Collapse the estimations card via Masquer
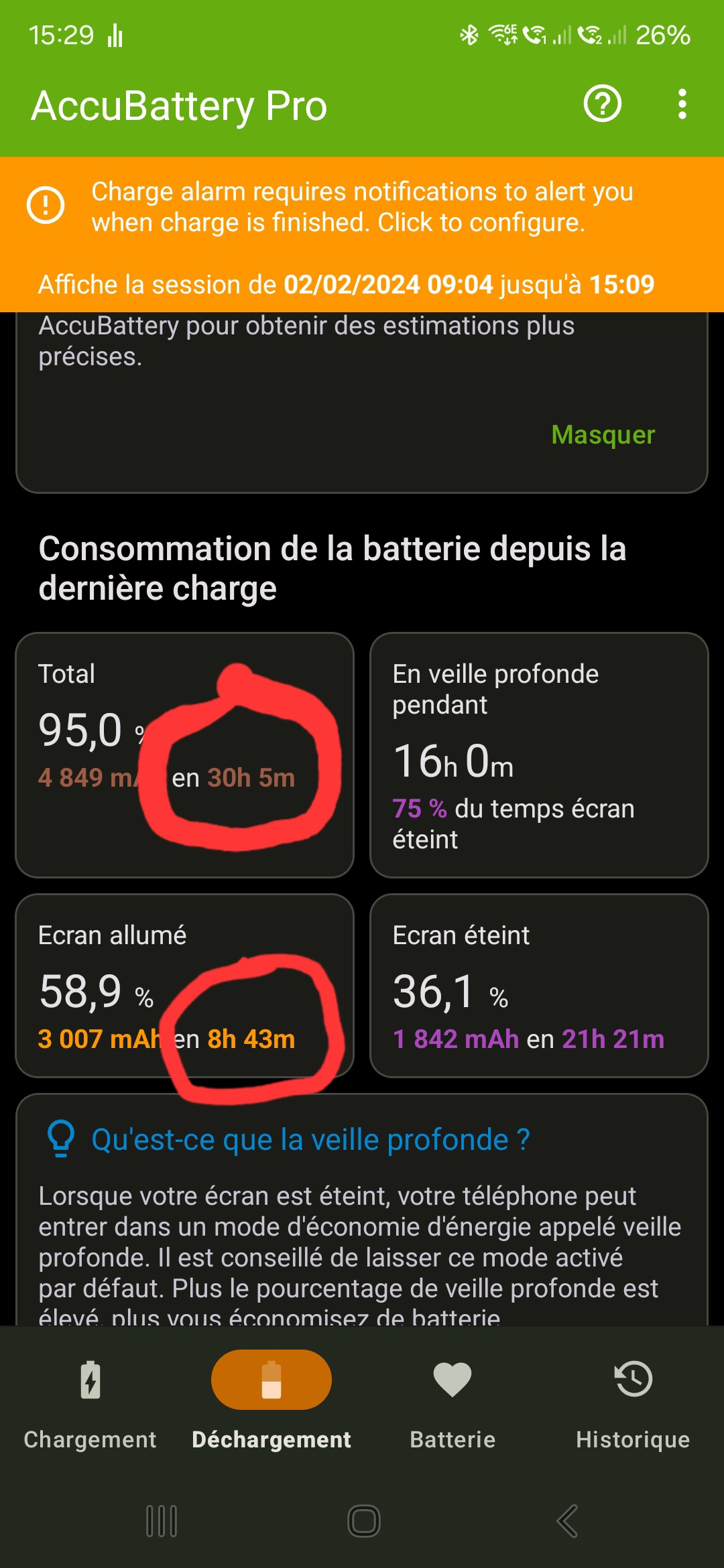The height and width of the screenshot is (1568, 724). pyautogui.click(x=602, y=434)
